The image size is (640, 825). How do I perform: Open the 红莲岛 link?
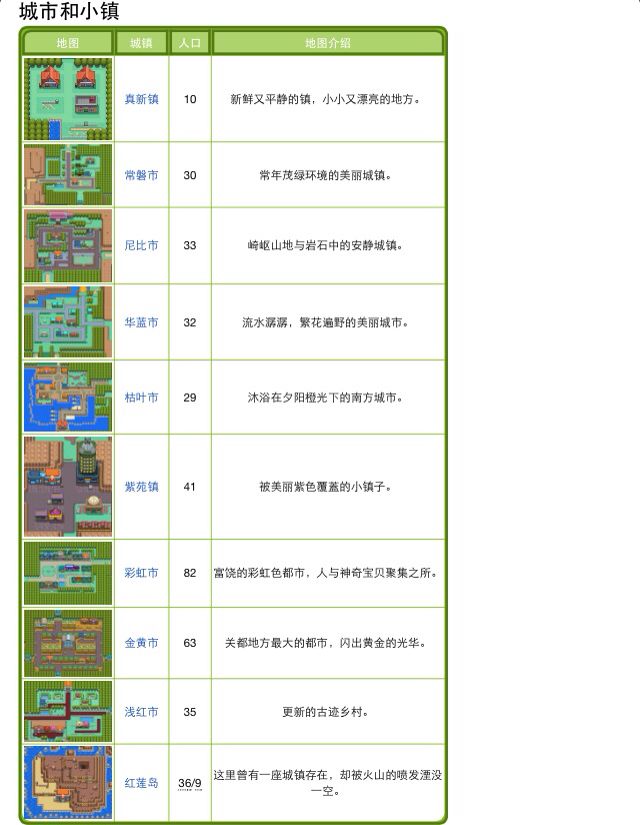point(141,783)
